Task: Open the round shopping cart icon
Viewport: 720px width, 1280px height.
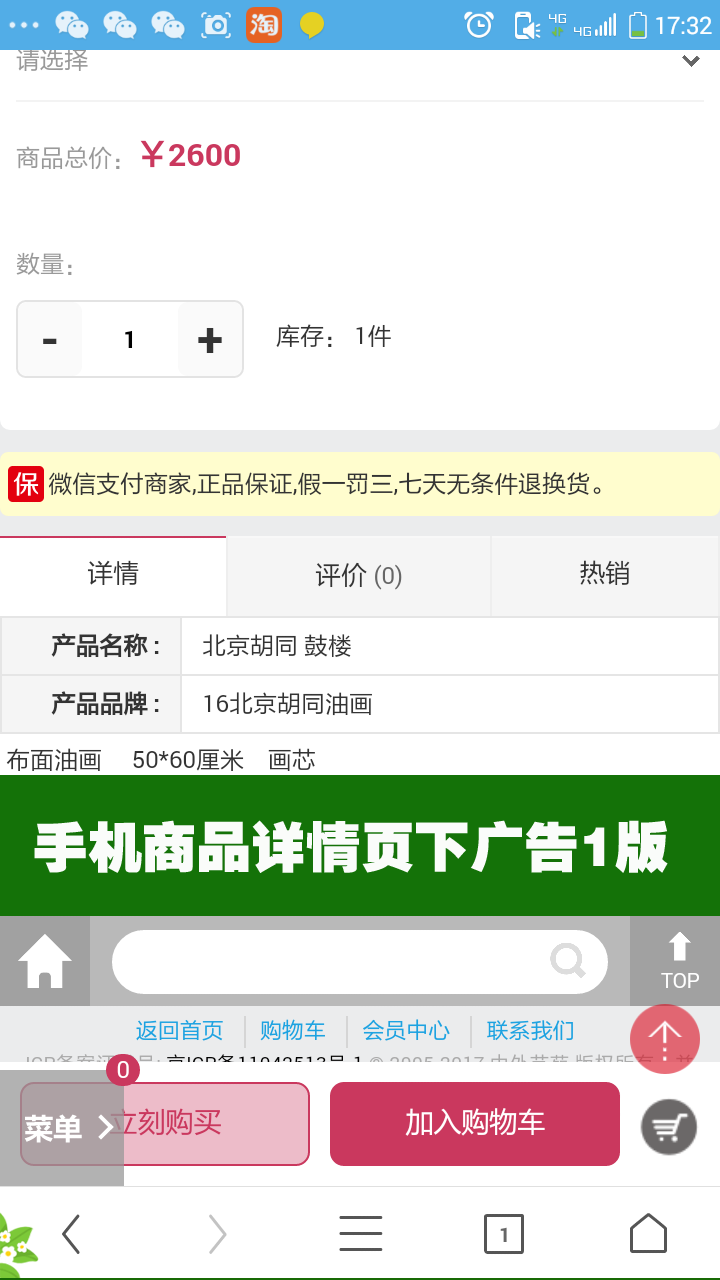Action: pos(669,1127)
